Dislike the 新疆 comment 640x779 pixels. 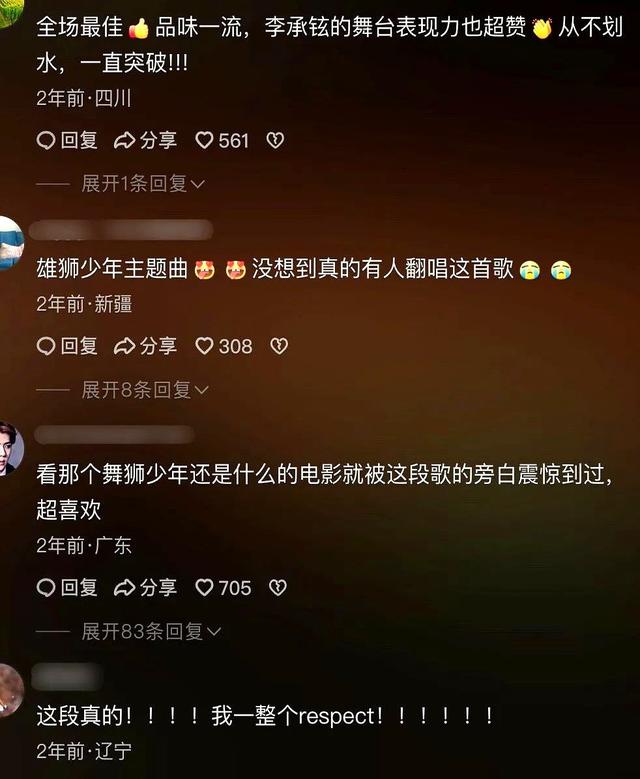pyautogui.click(x=280, y=346)
